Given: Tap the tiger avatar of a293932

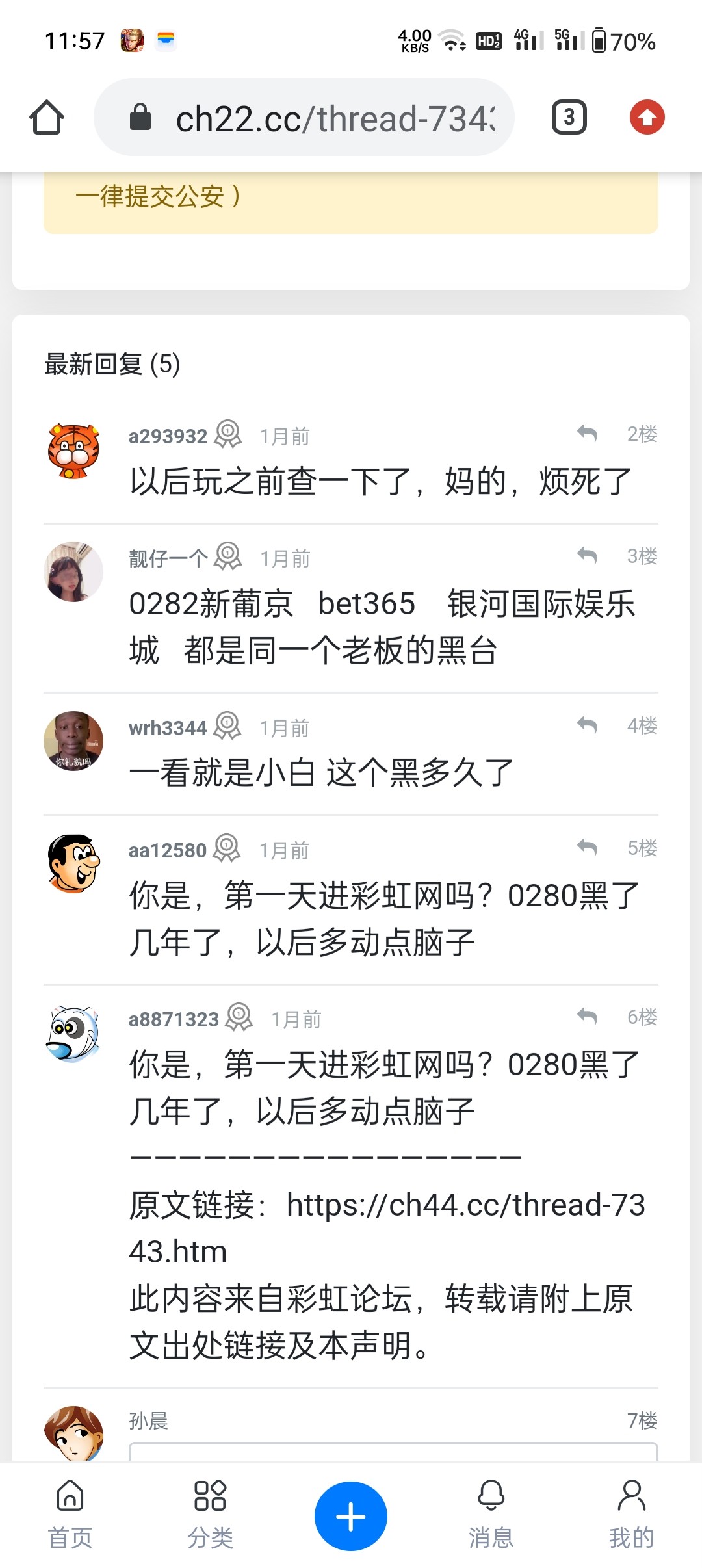Looking at the screenshot, I should (73, 451).
